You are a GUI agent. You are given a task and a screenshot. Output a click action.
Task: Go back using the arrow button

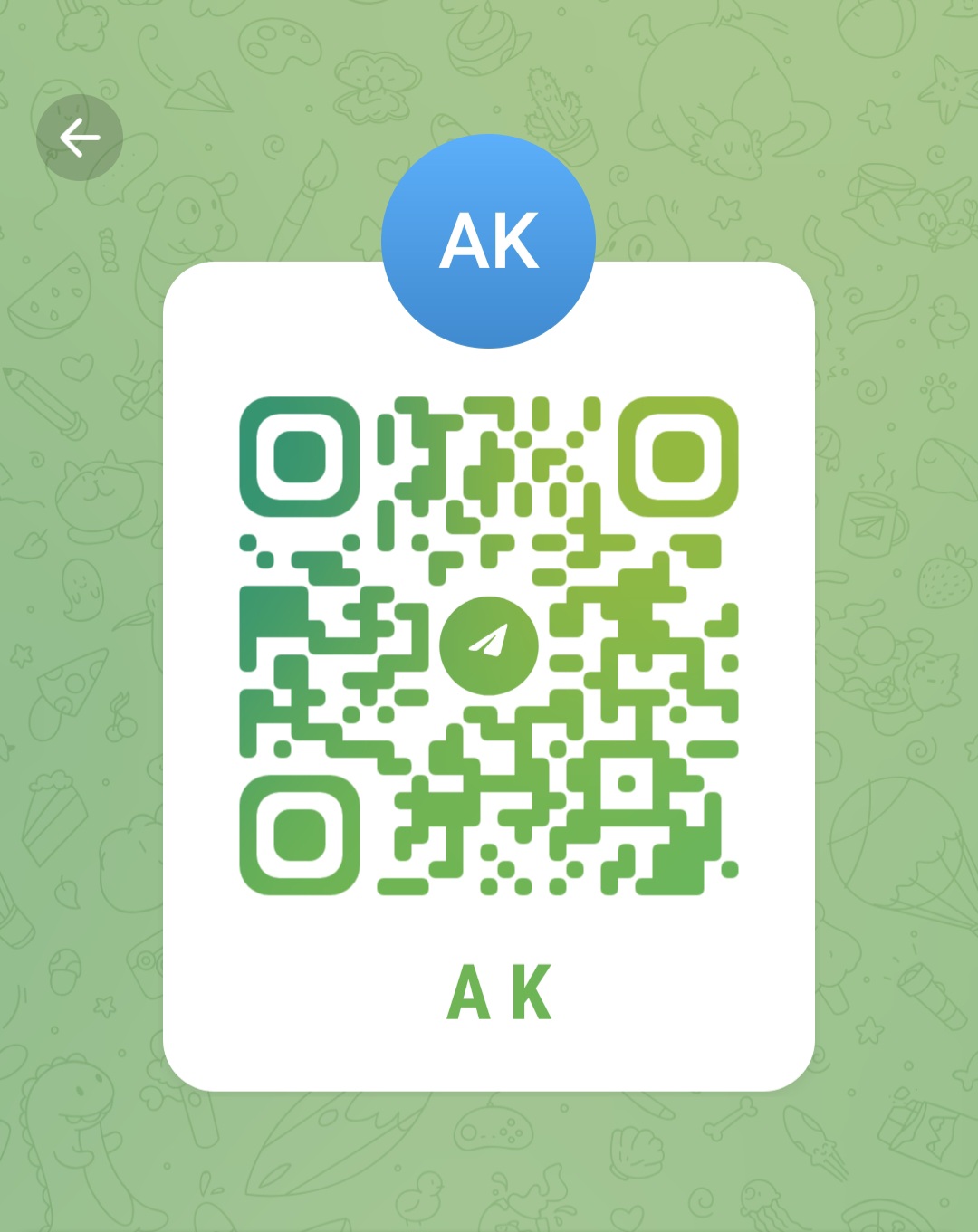80,138
